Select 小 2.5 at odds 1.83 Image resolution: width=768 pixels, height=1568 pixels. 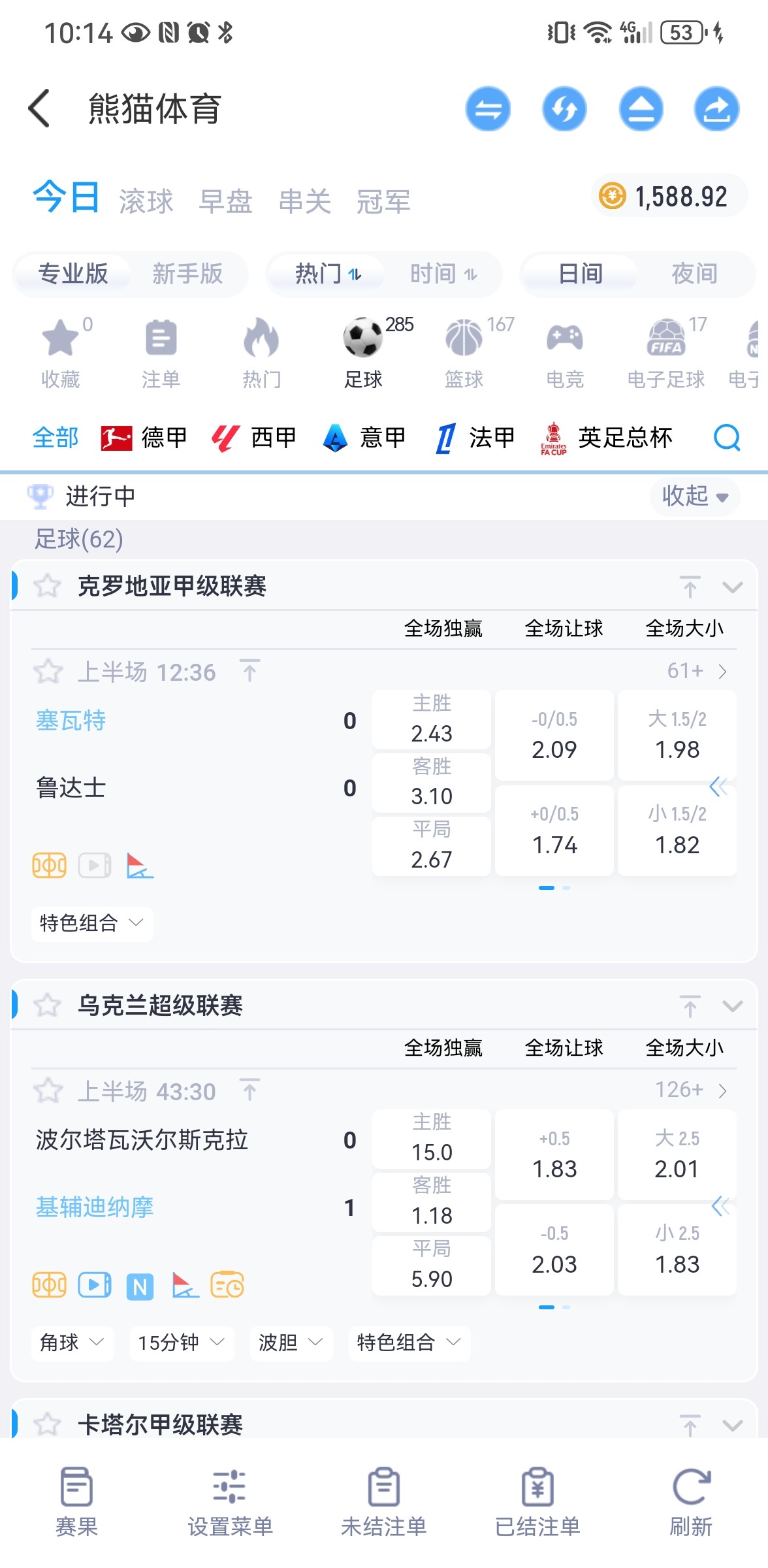(x=677, y=1250)
